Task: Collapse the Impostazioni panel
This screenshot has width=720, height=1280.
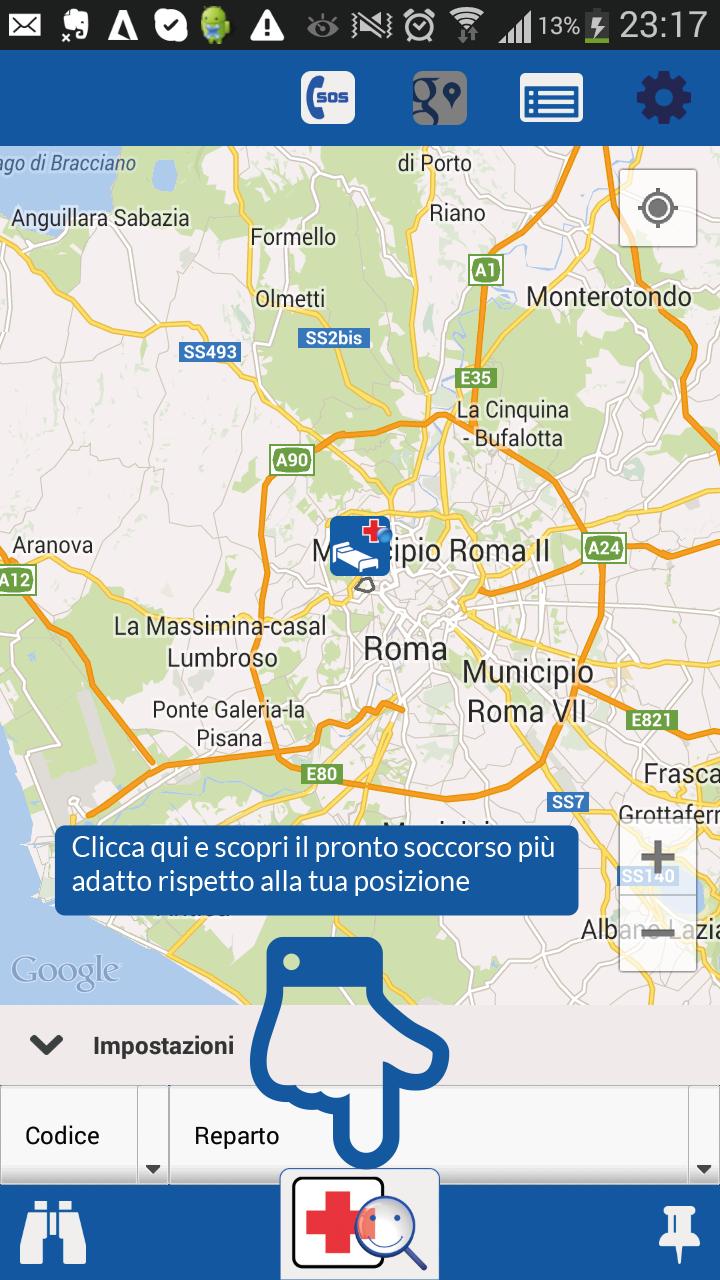Action: pos(44,1045)
